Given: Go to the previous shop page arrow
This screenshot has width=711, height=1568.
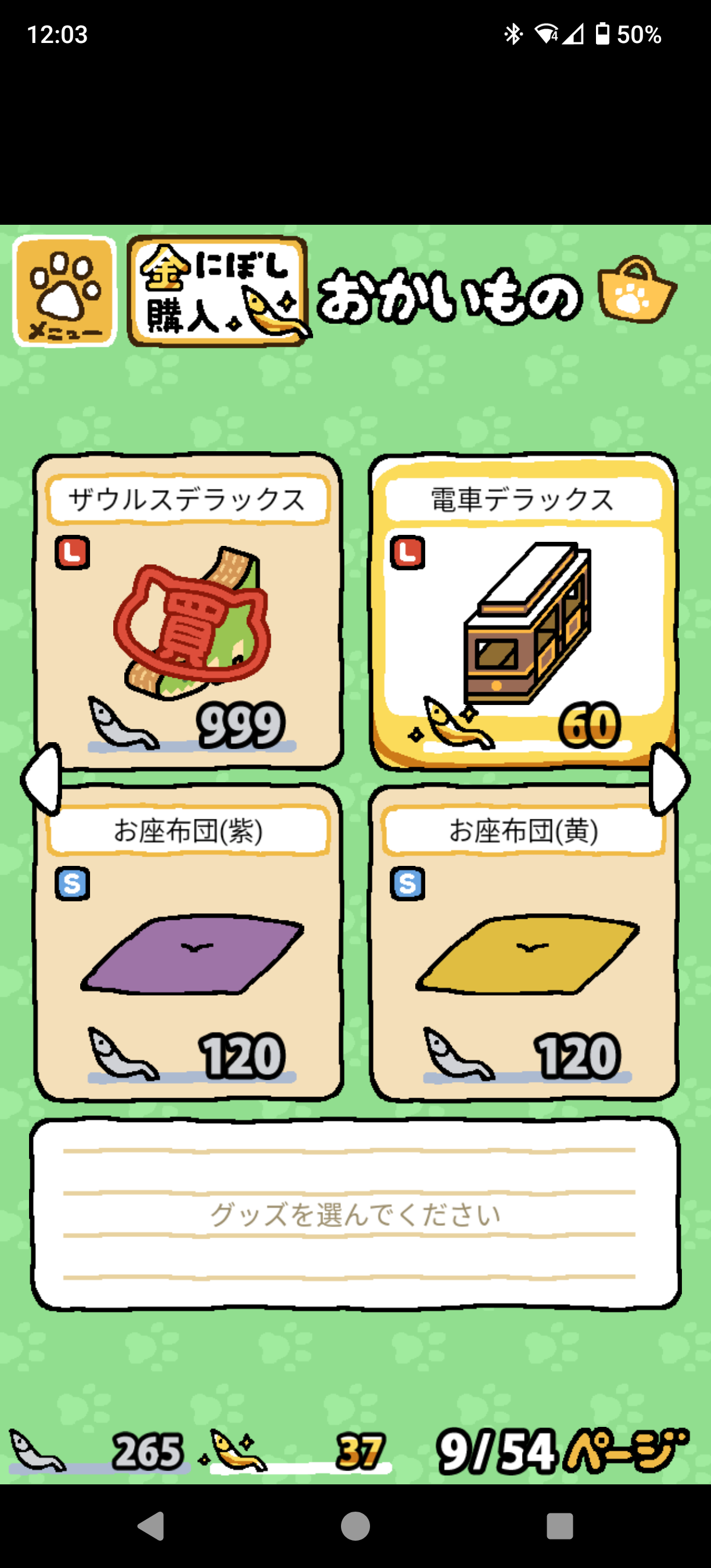Looking at the screenshot, I should click(x=41, y=779).
